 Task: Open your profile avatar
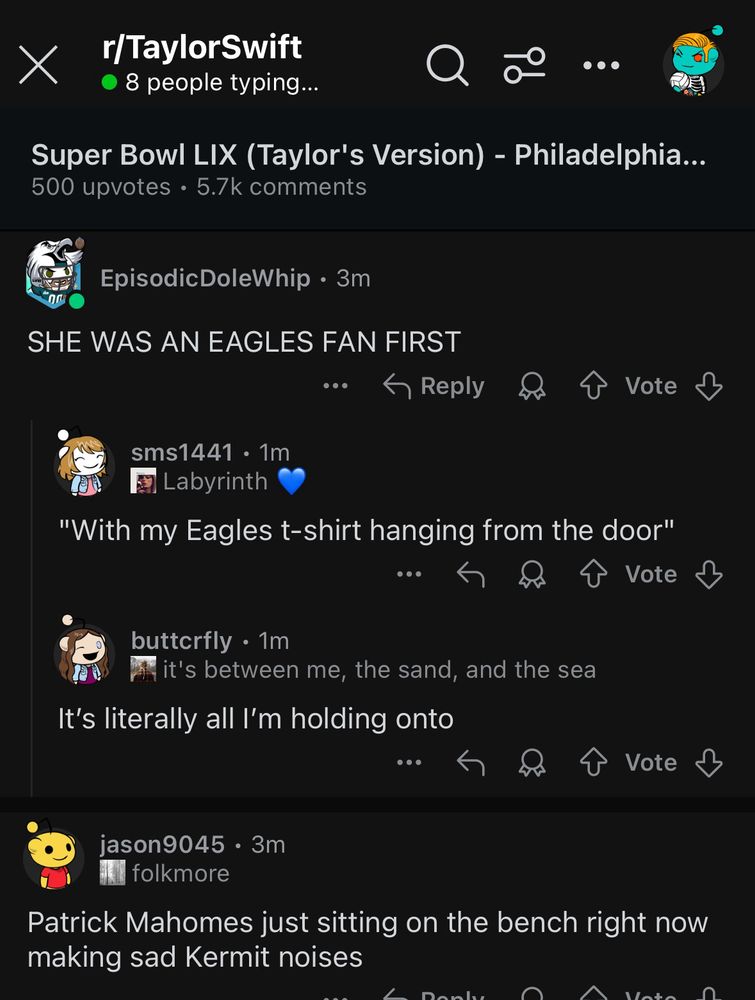pyautogui.click(x=695, y=63)
